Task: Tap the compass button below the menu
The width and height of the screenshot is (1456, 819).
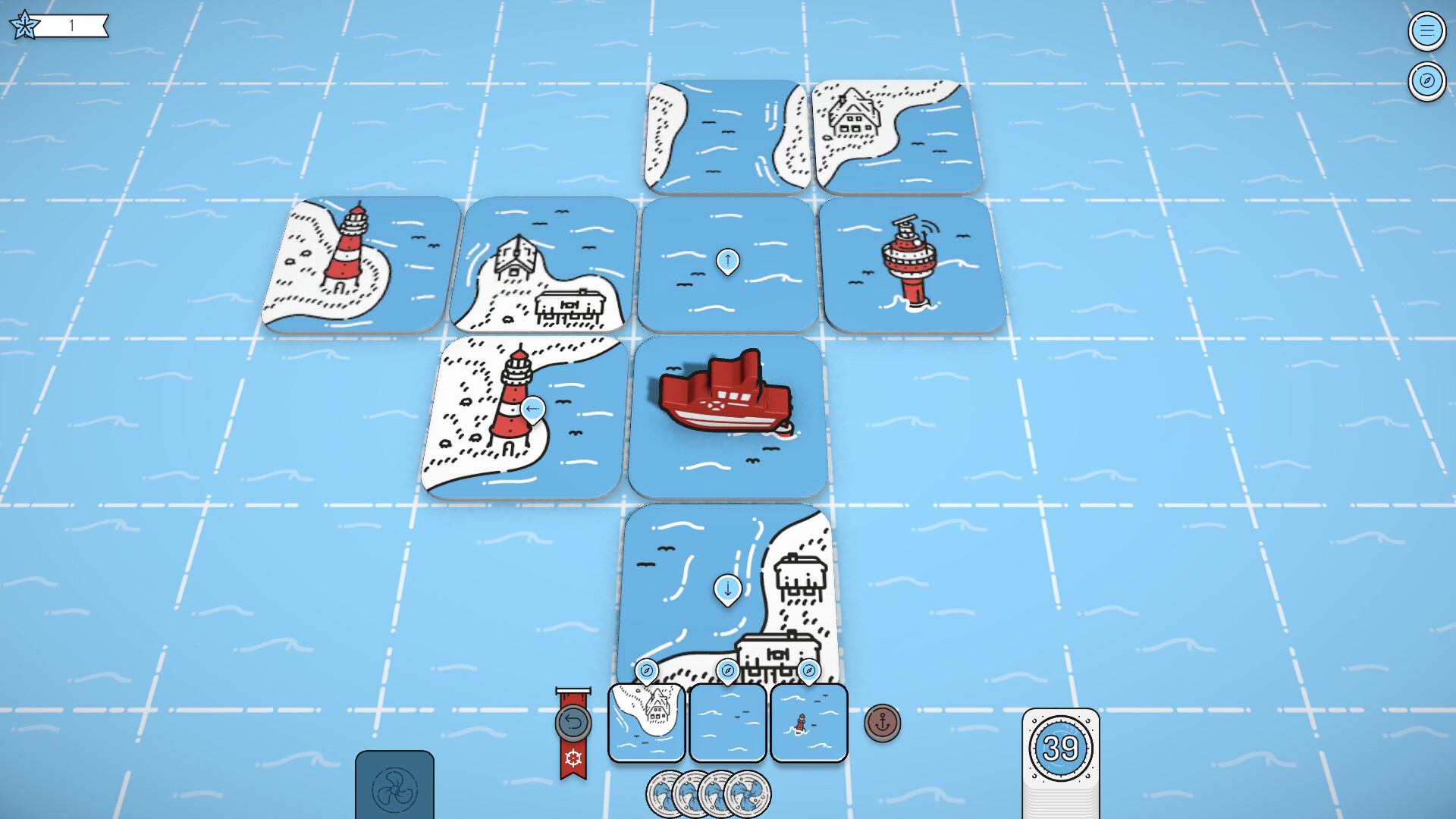Action: (1426, 80)
